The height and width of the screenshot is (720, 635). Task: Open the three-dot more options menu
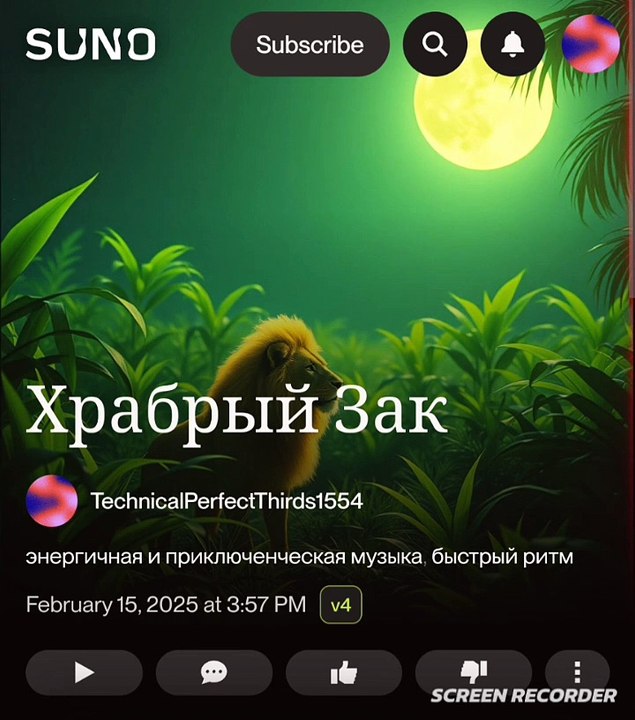(577, 670)
